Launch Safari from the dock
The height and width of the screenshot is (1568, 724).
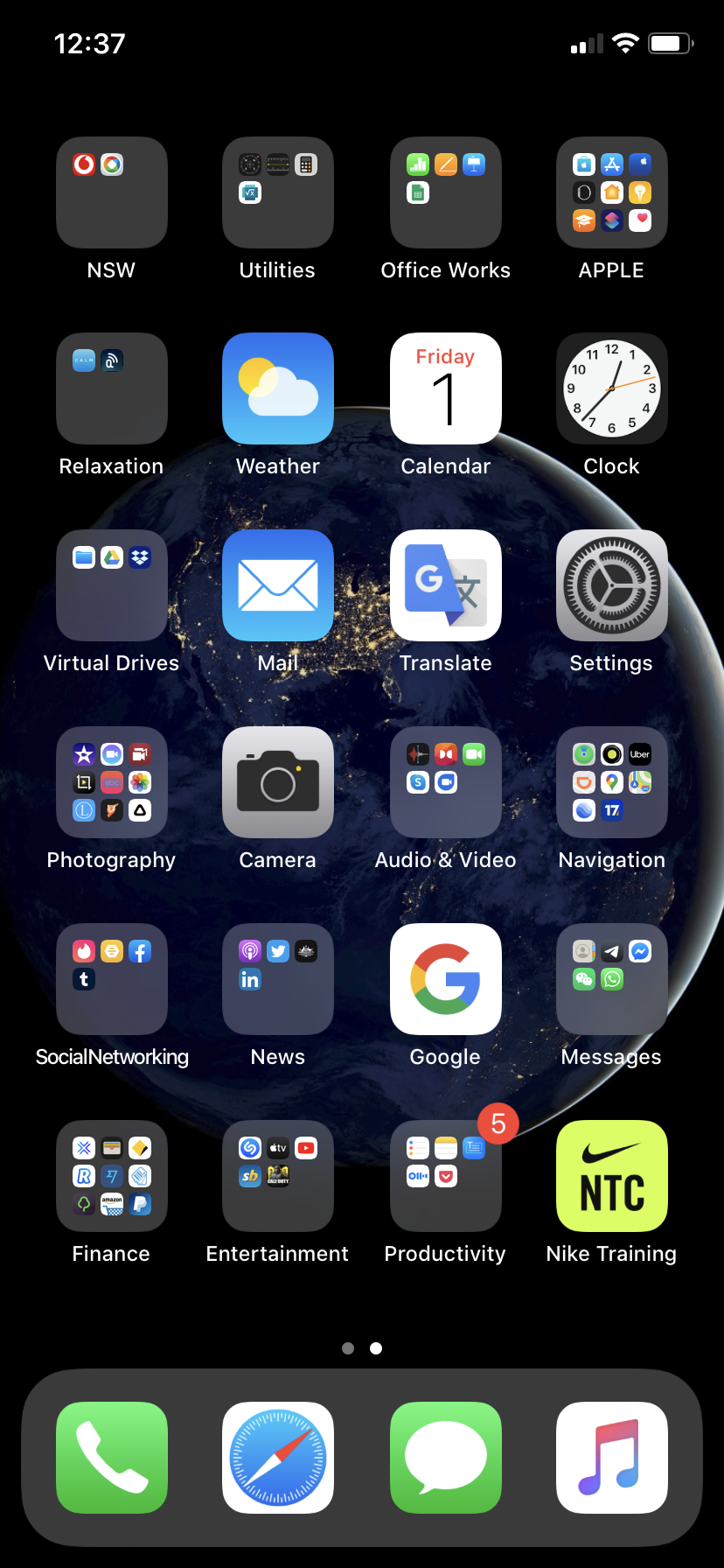[278, 1458]
